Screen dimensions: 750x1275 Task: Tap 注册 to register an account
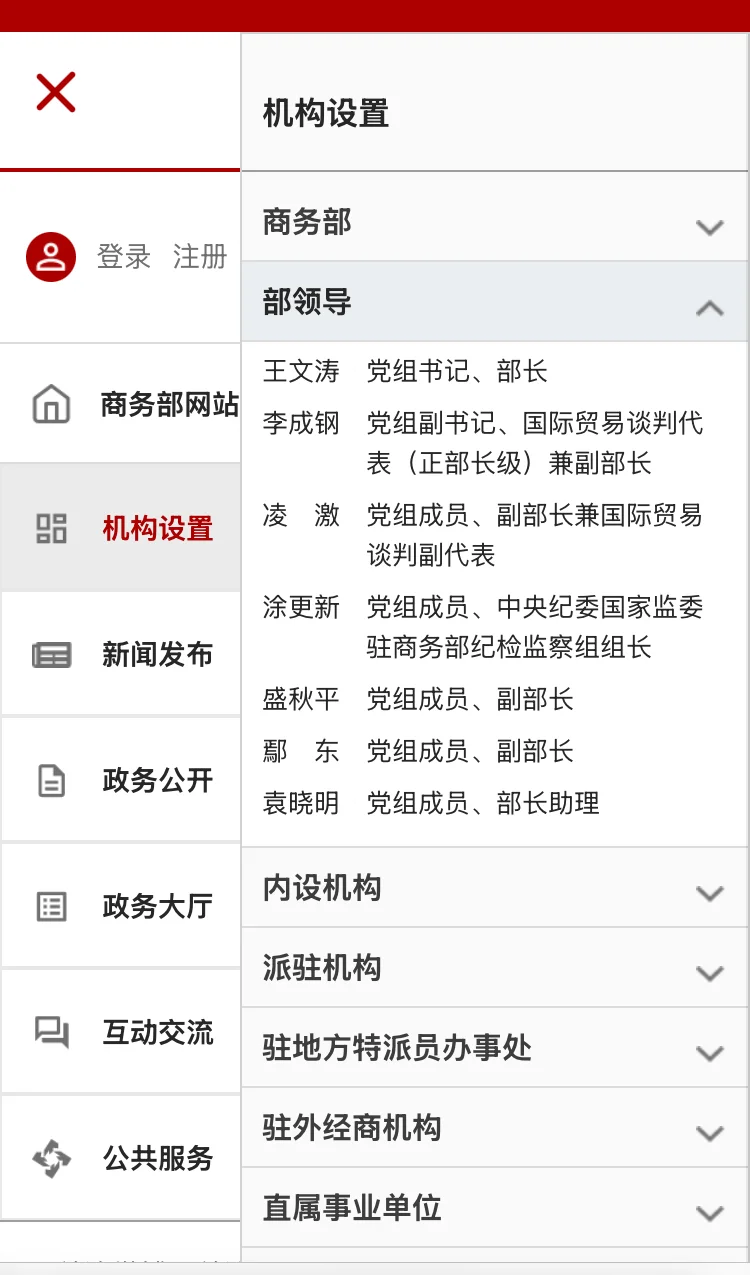click(200, 257)
